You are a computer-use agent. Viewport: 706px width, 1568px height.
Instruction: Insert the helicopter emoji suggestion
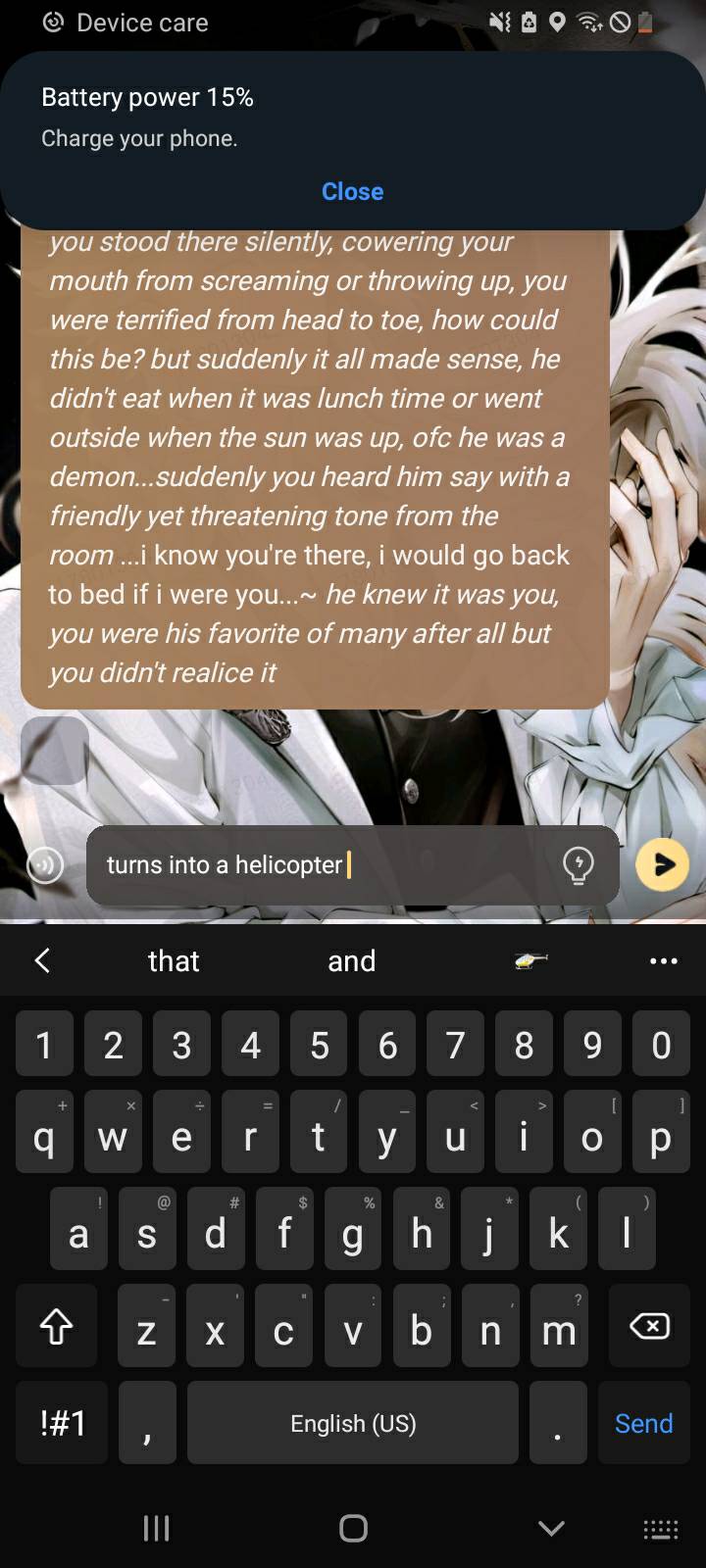(530, 960)
